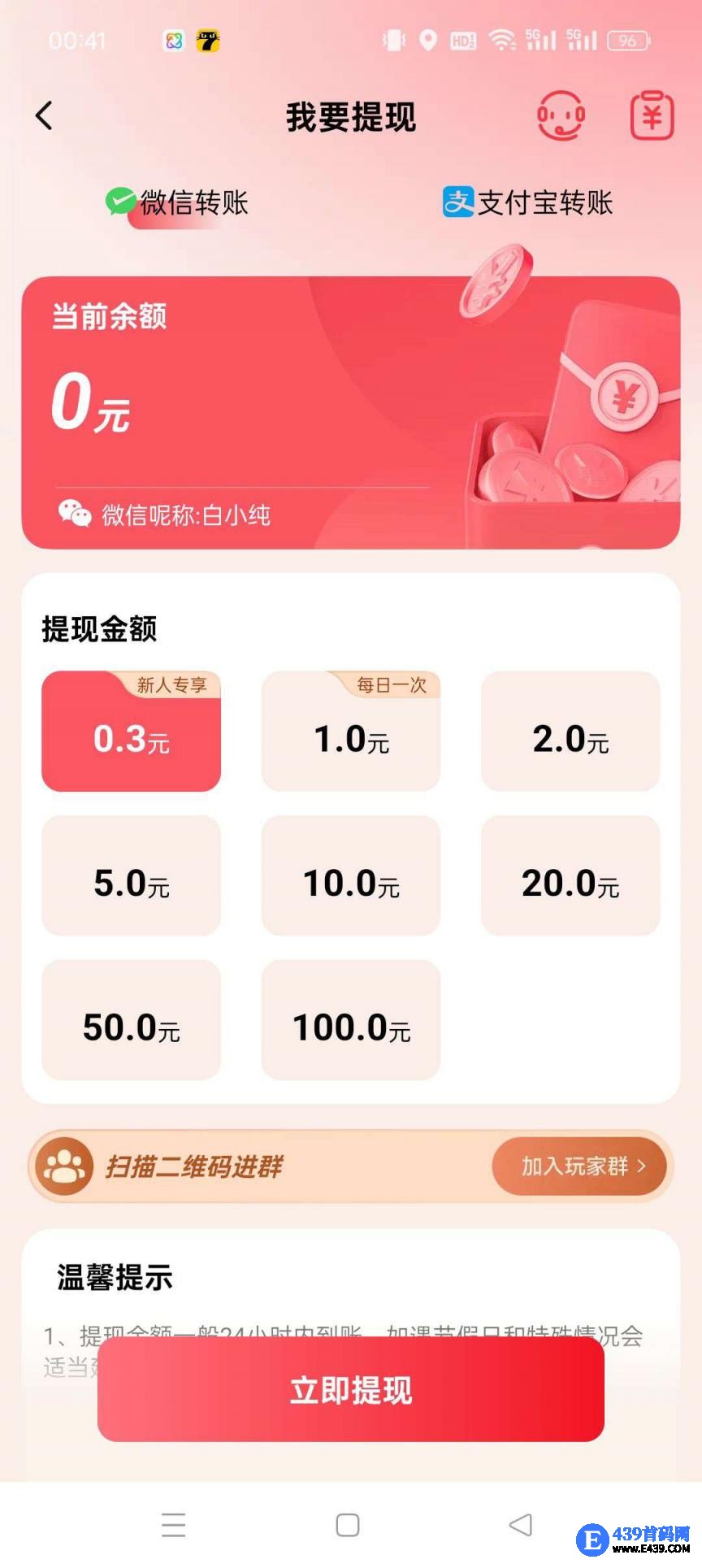Open the withdrawal records yen icon

[652, 116]
